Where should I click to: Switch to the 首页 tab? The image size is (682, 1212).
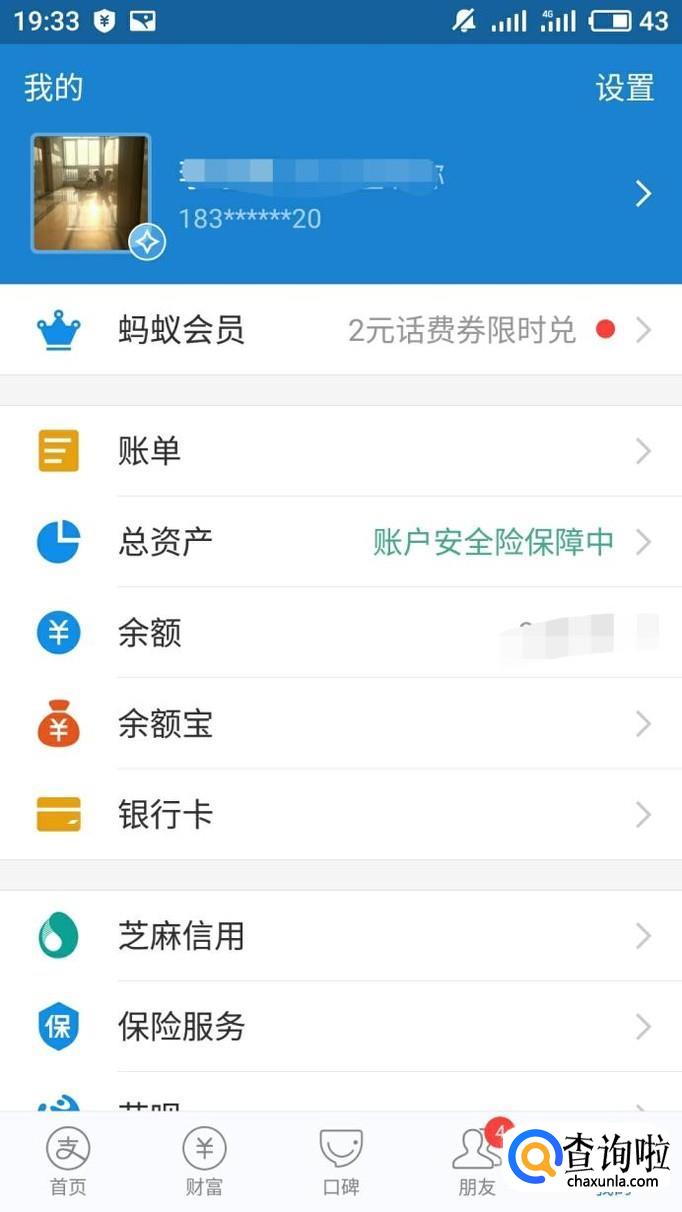(68, 1162)
